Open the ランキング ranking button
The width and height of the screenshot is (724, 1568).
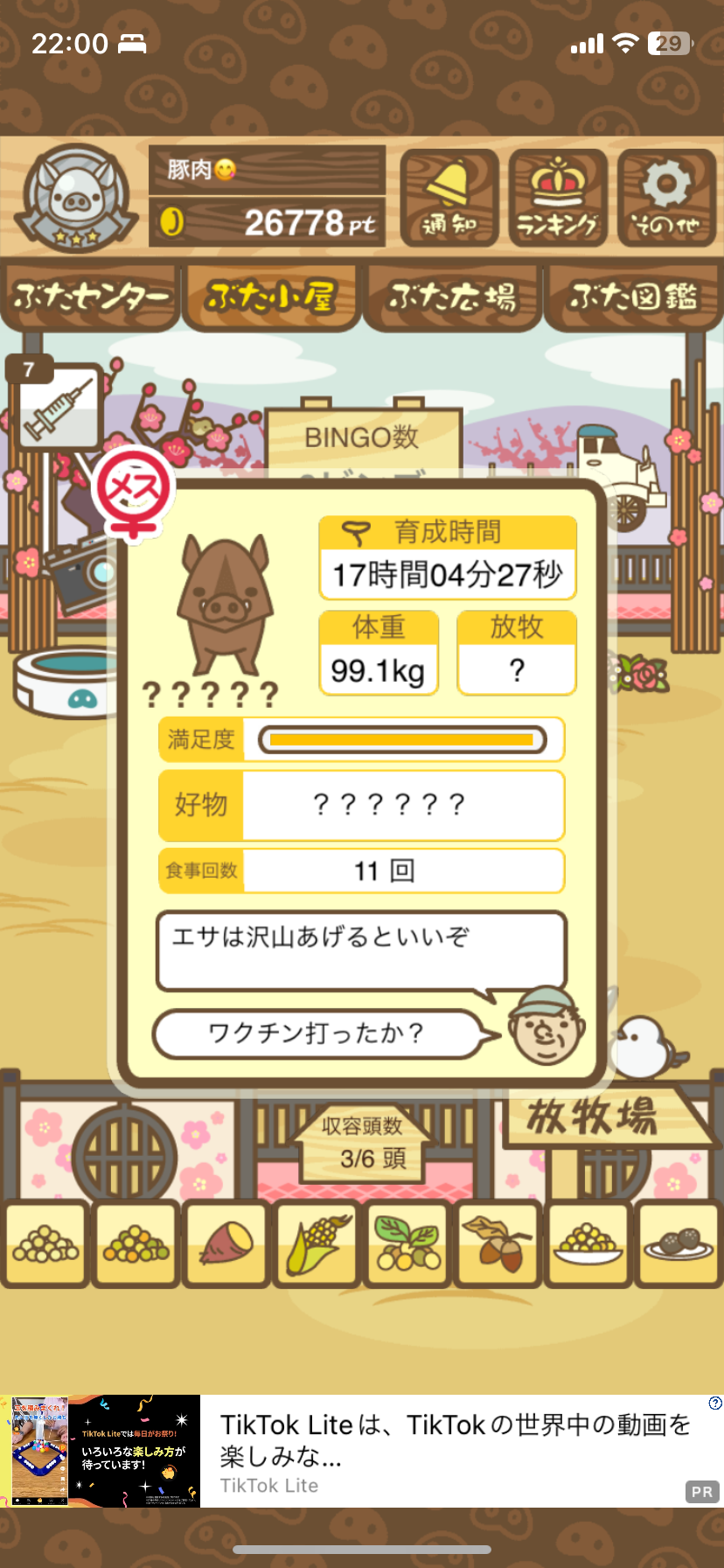[558, 199]
